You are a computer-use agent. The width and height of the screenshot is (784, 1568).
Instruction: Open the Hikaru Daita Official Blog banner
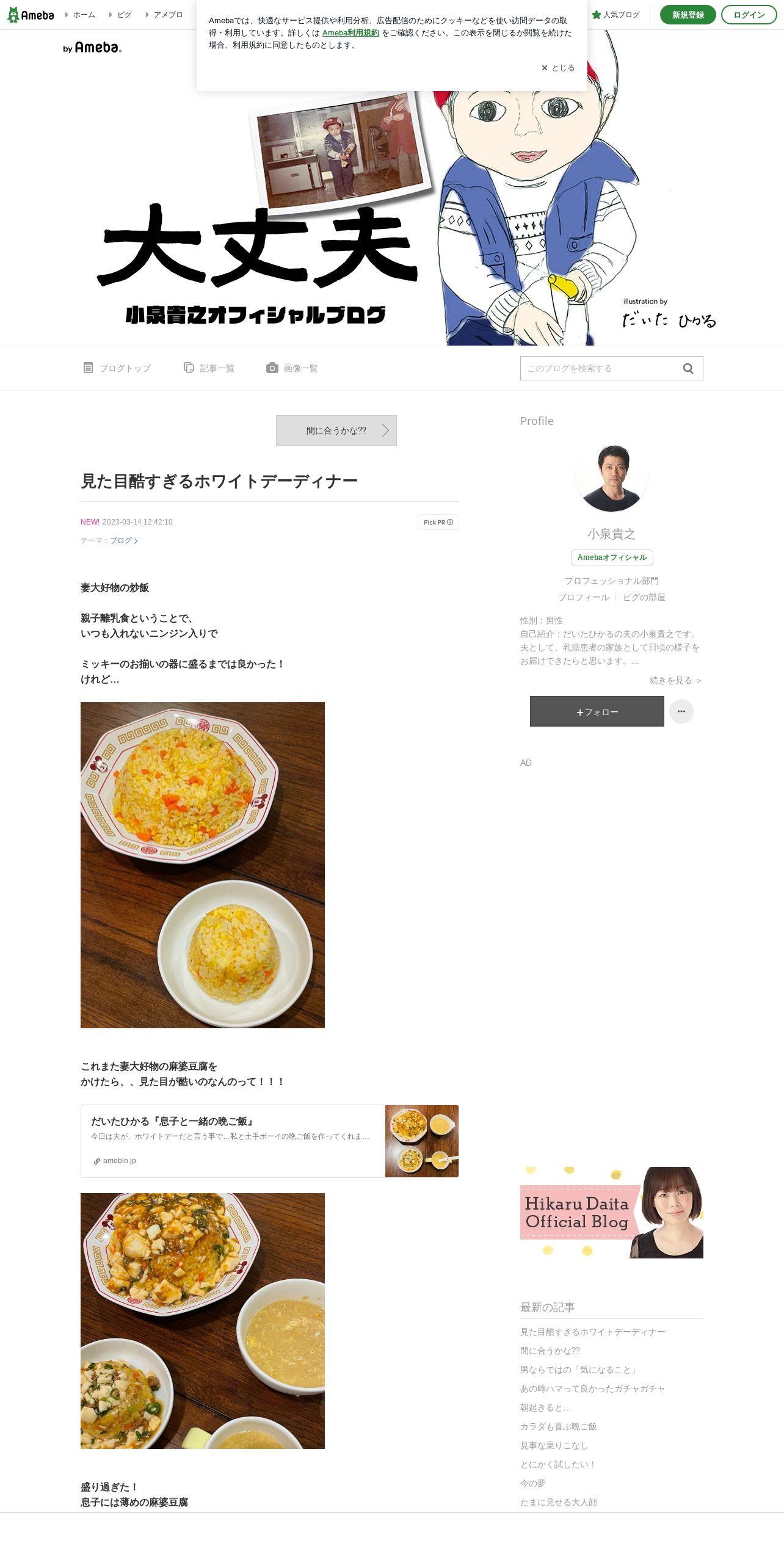coord(612,1213)
